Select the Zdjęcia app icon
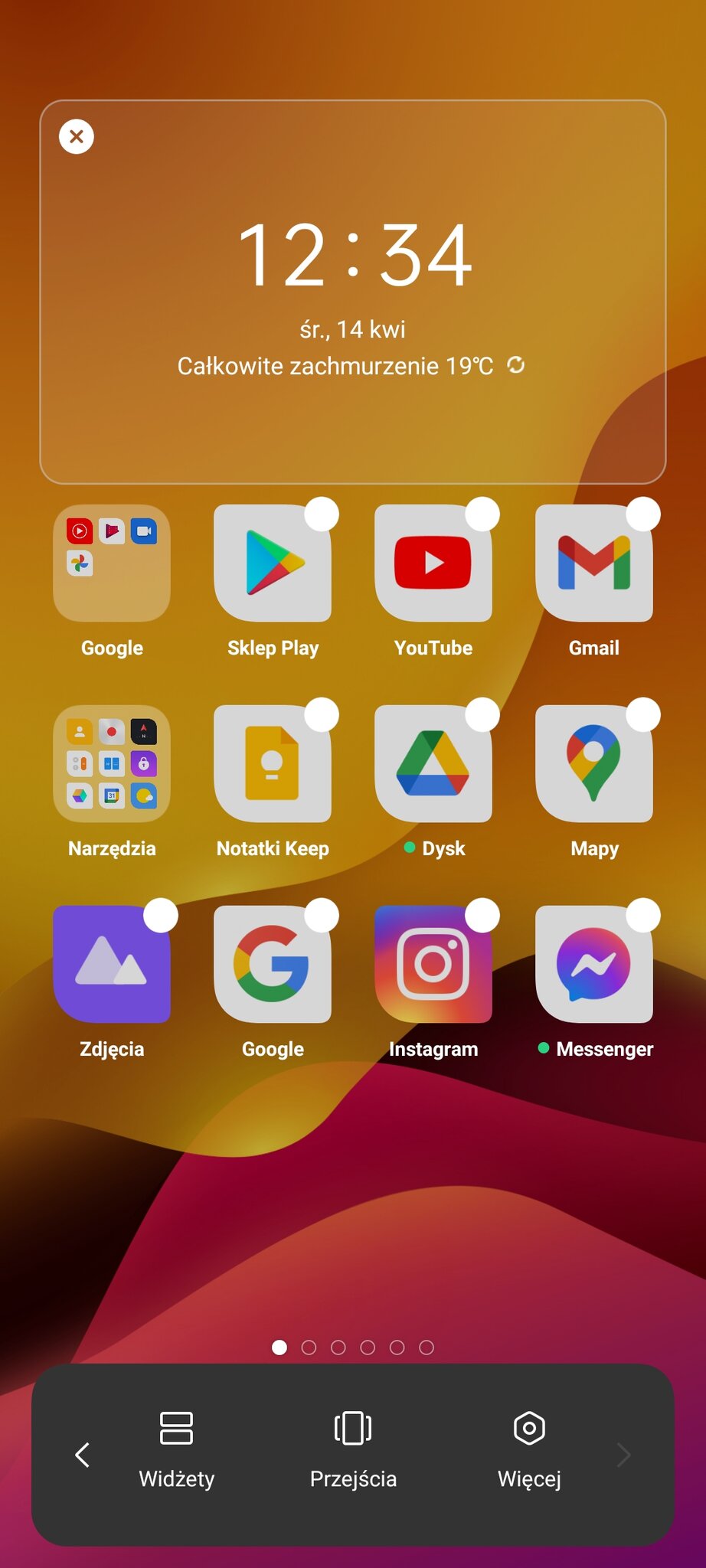 point(112,965)
